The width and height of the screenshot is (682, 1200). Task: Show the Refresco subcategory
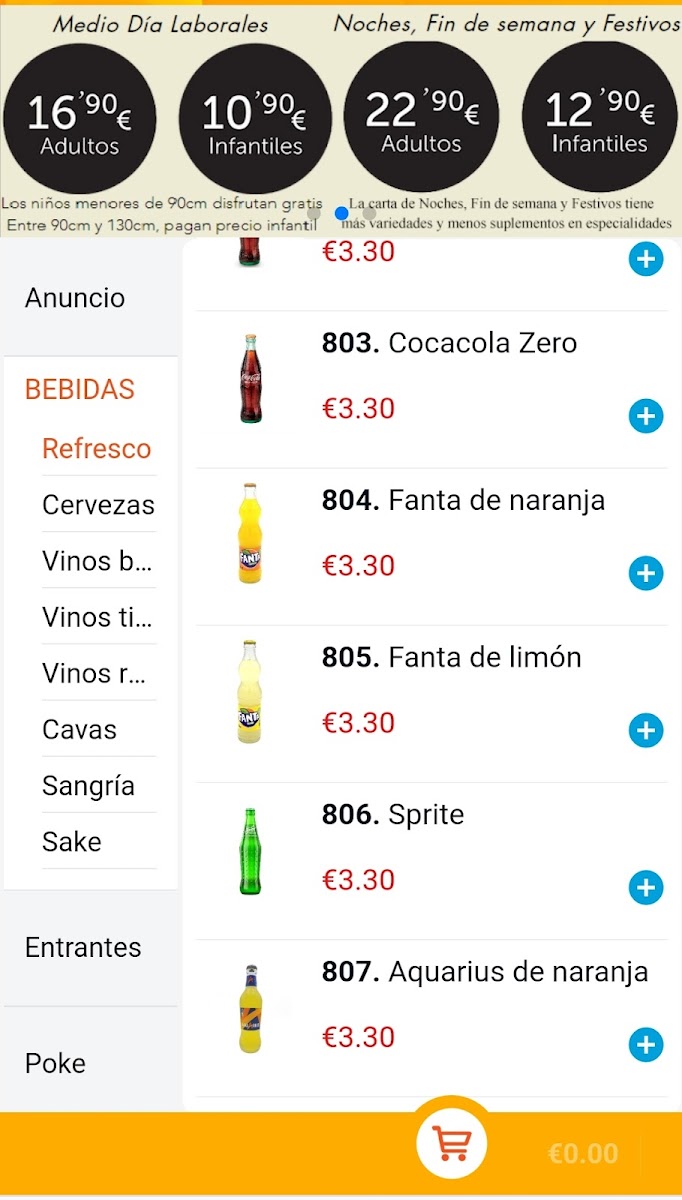pyautogui.click(x=97, y=449)
